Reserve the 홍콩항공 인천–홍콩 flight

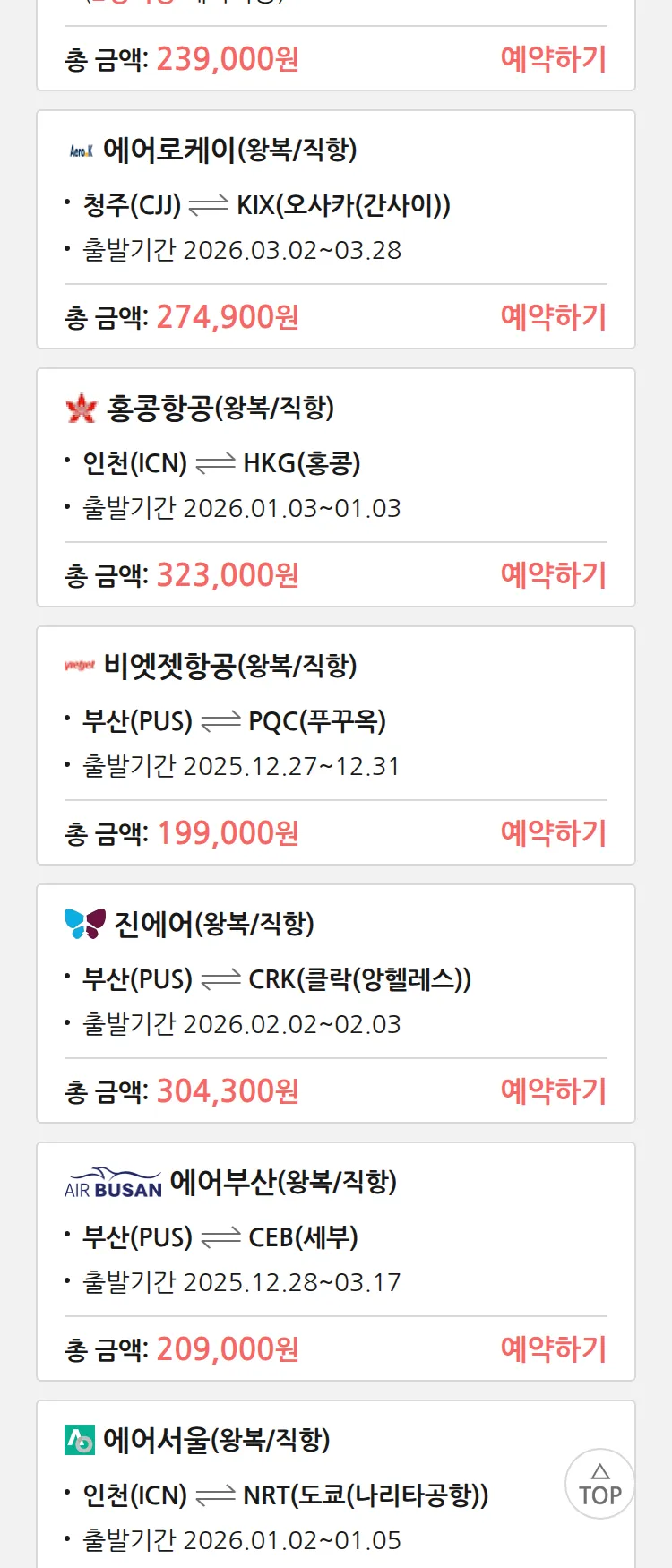tap(553, 575)
